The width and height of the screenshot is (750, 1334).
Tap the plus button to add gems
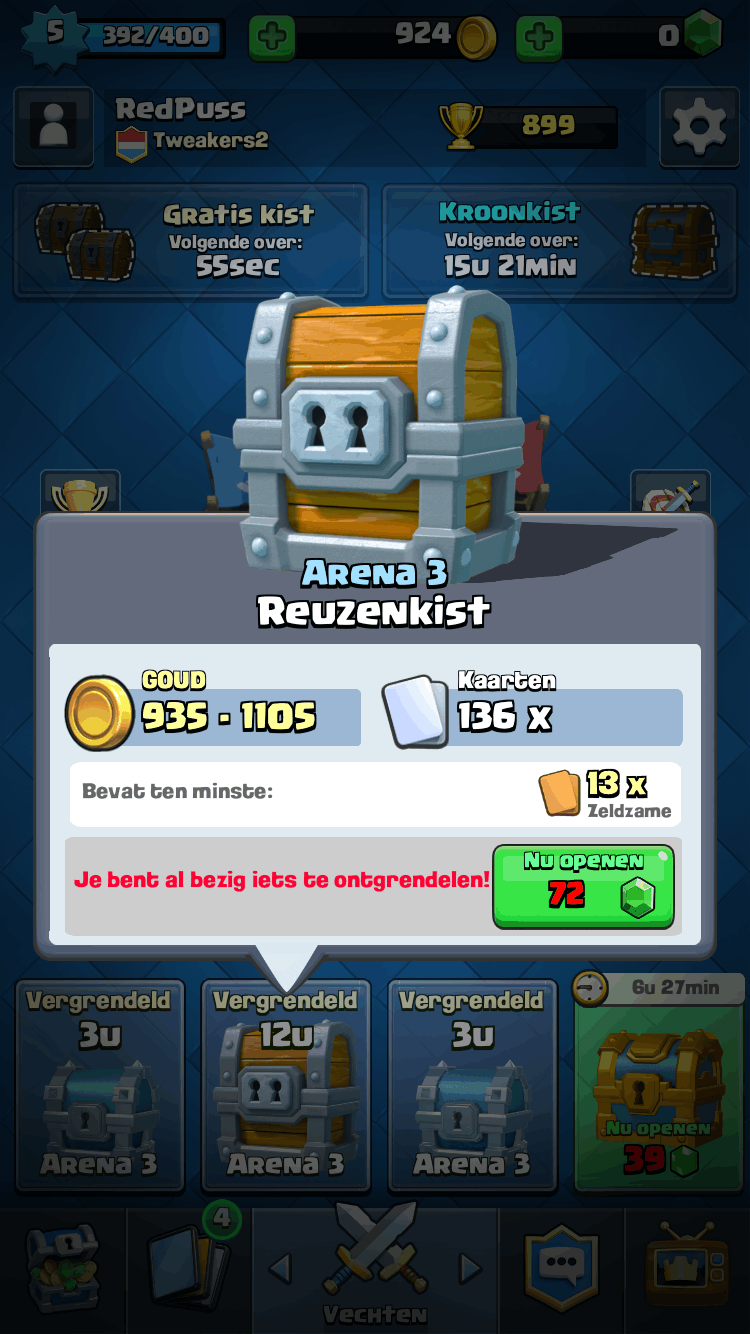point(538,39)
